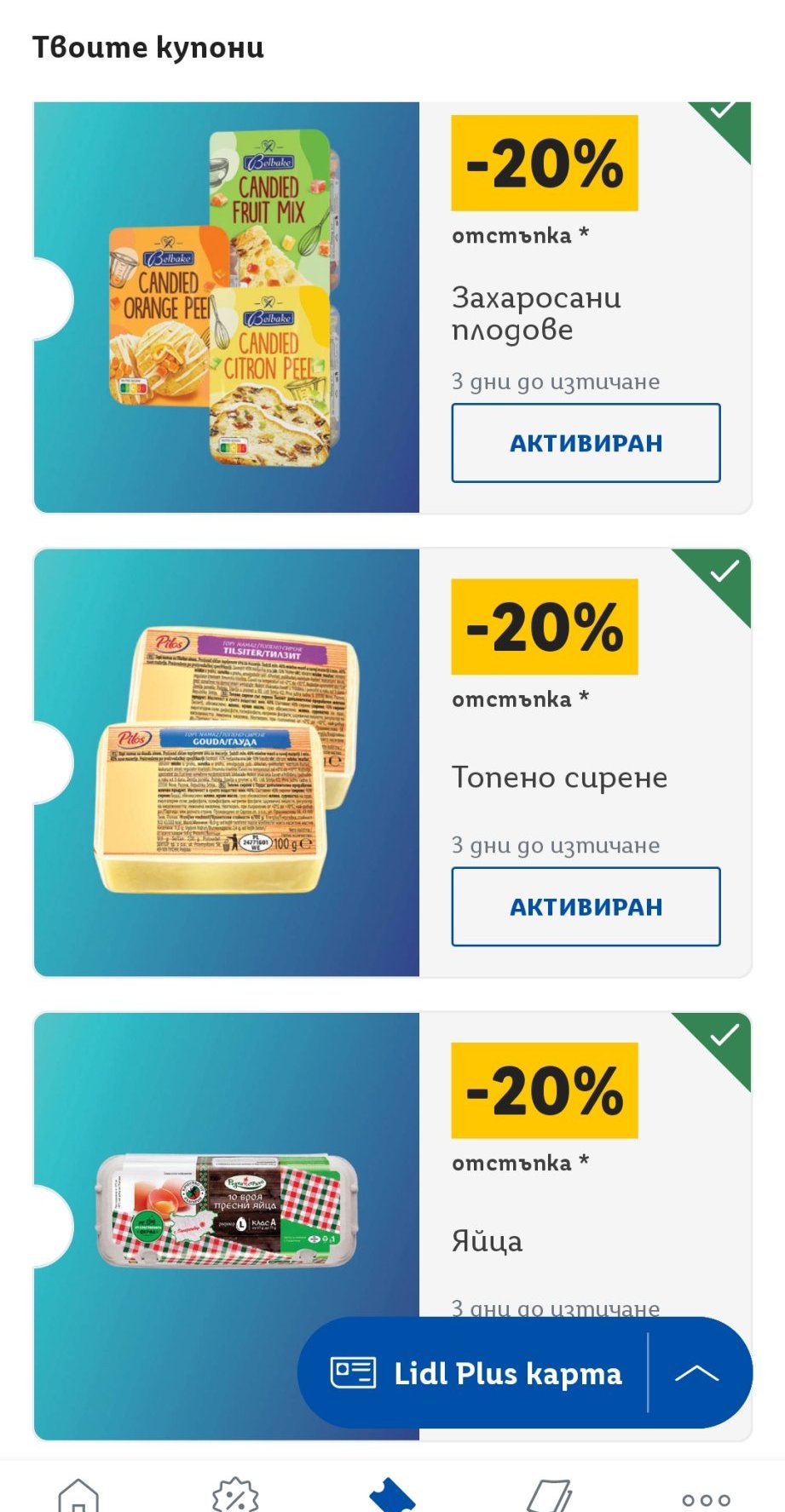Open the more options tab
Image resolution: width=785 pixels, height=1512 pixels.
click(706, 1499)
